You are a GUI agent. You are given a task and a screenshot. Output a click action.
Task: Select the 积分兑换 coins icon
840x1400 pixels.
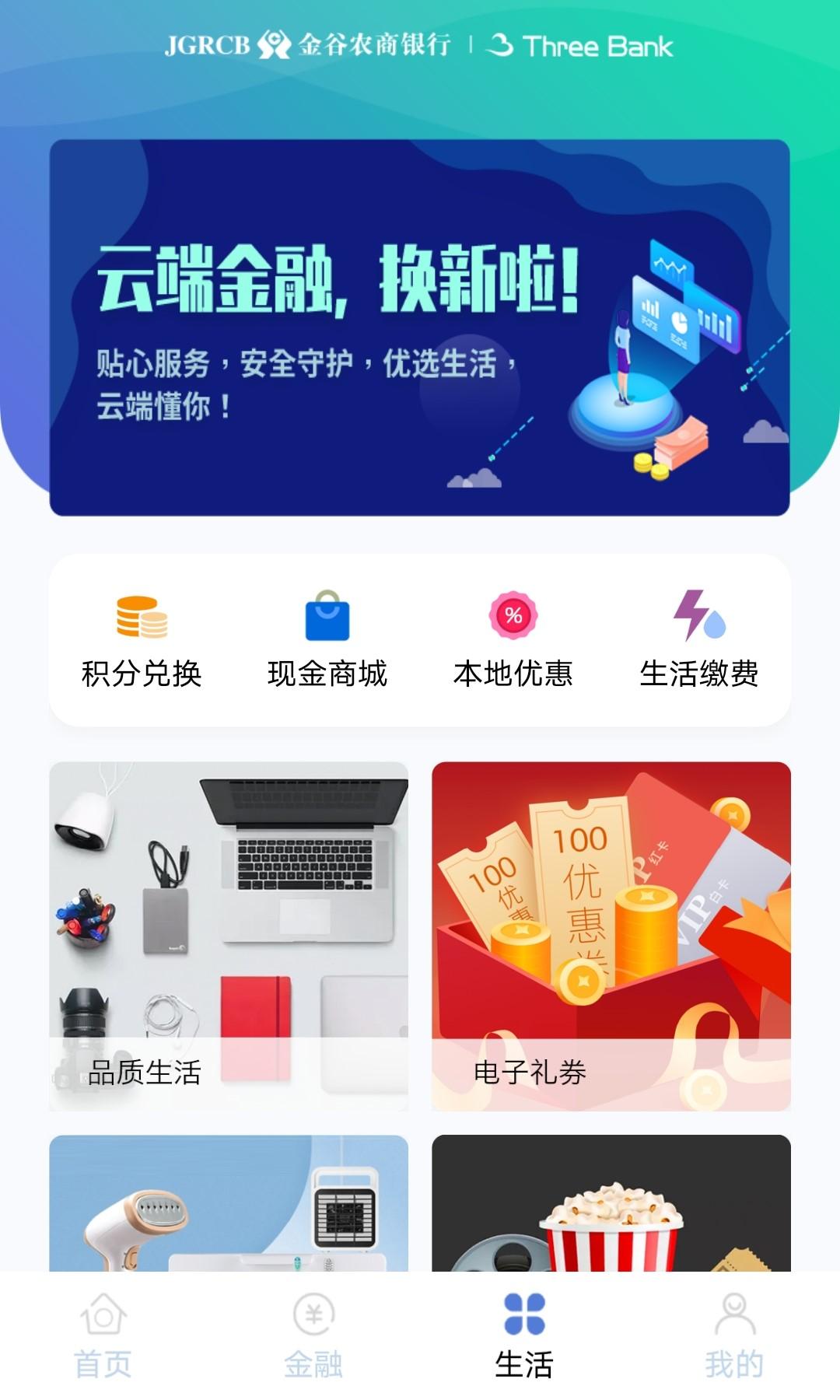tap(141, 617)
